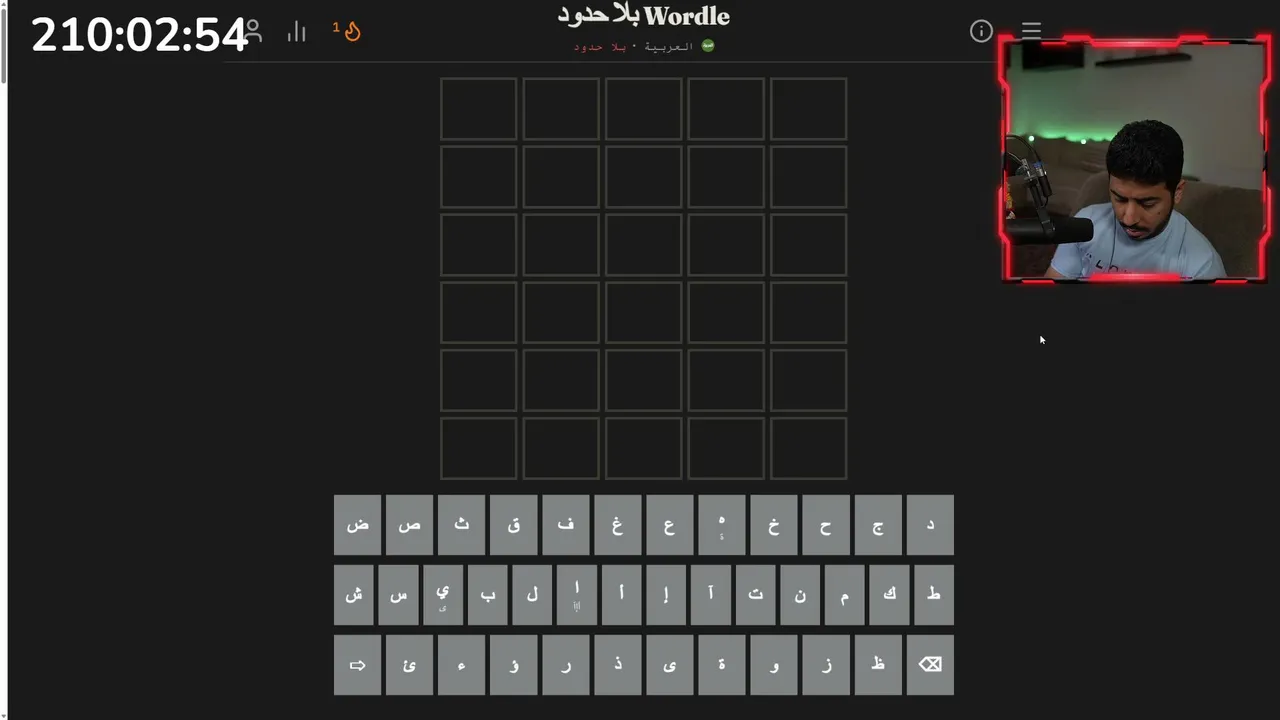This screenshot has height=720, width=1280.
Task: Open the hamburger menu
Action: coord(1031,31)
